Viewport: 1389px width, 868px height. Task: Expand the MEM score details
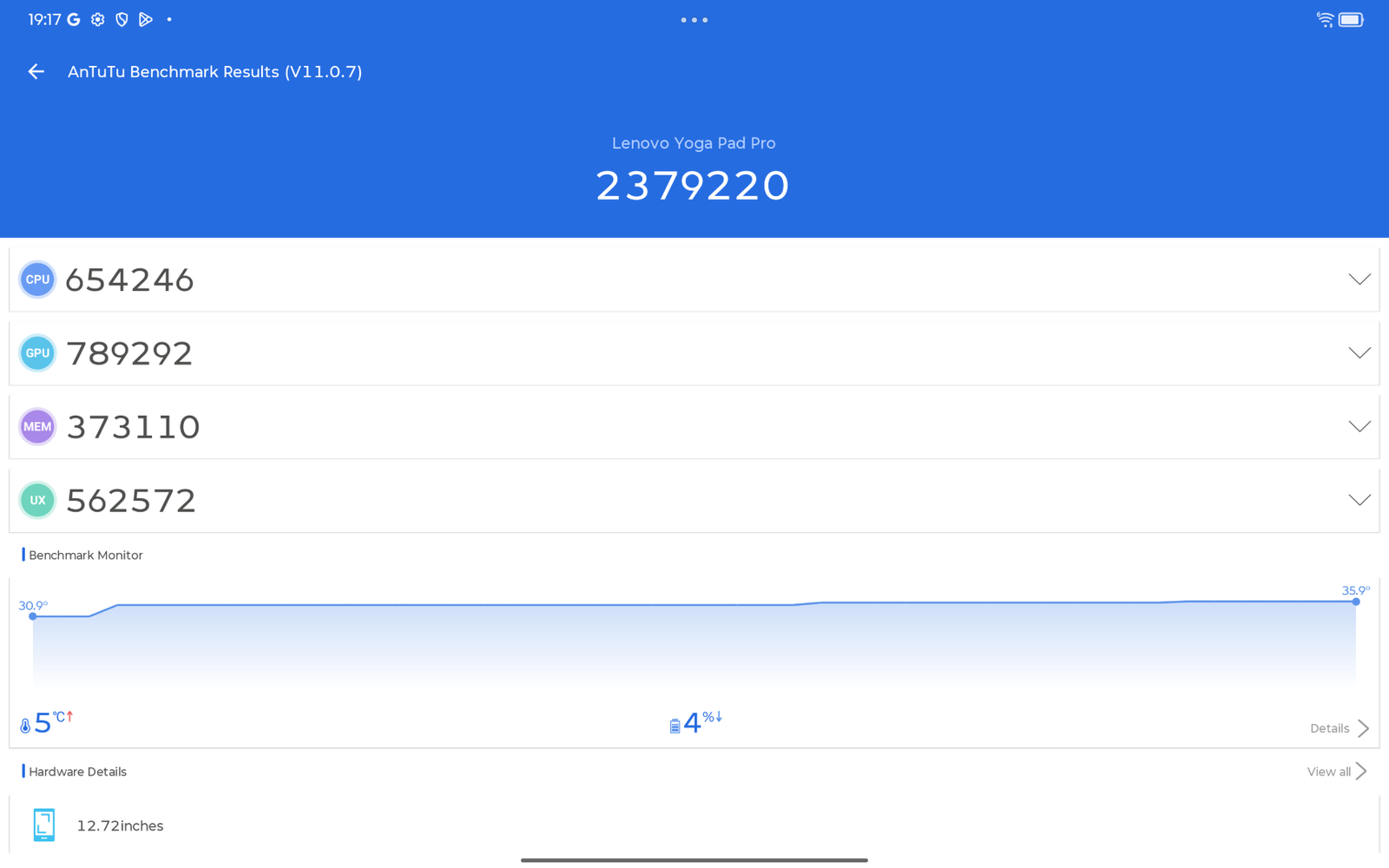point(1359,426)
